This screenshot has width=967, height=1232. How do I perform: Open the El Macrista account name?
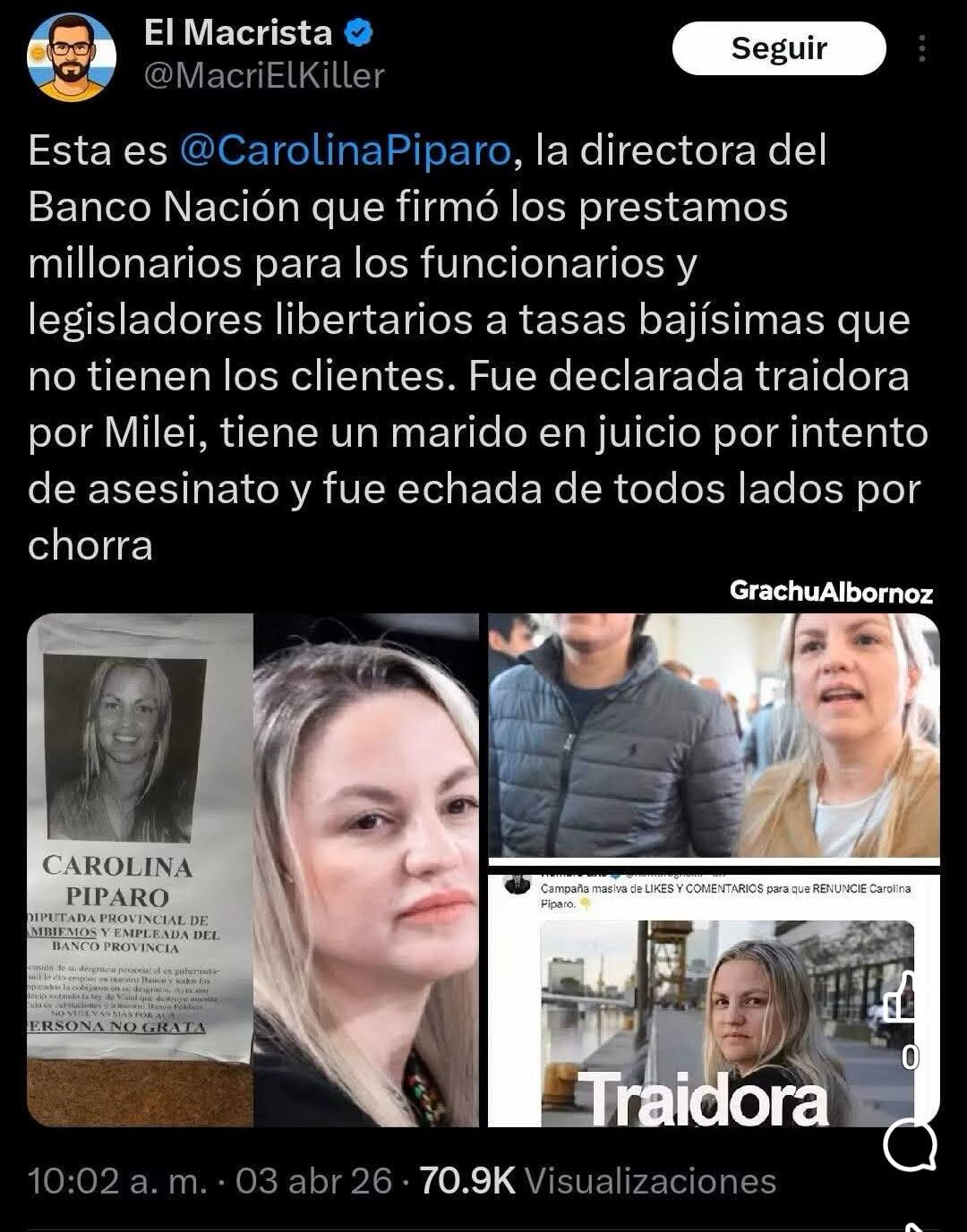(x=238, y=34)
